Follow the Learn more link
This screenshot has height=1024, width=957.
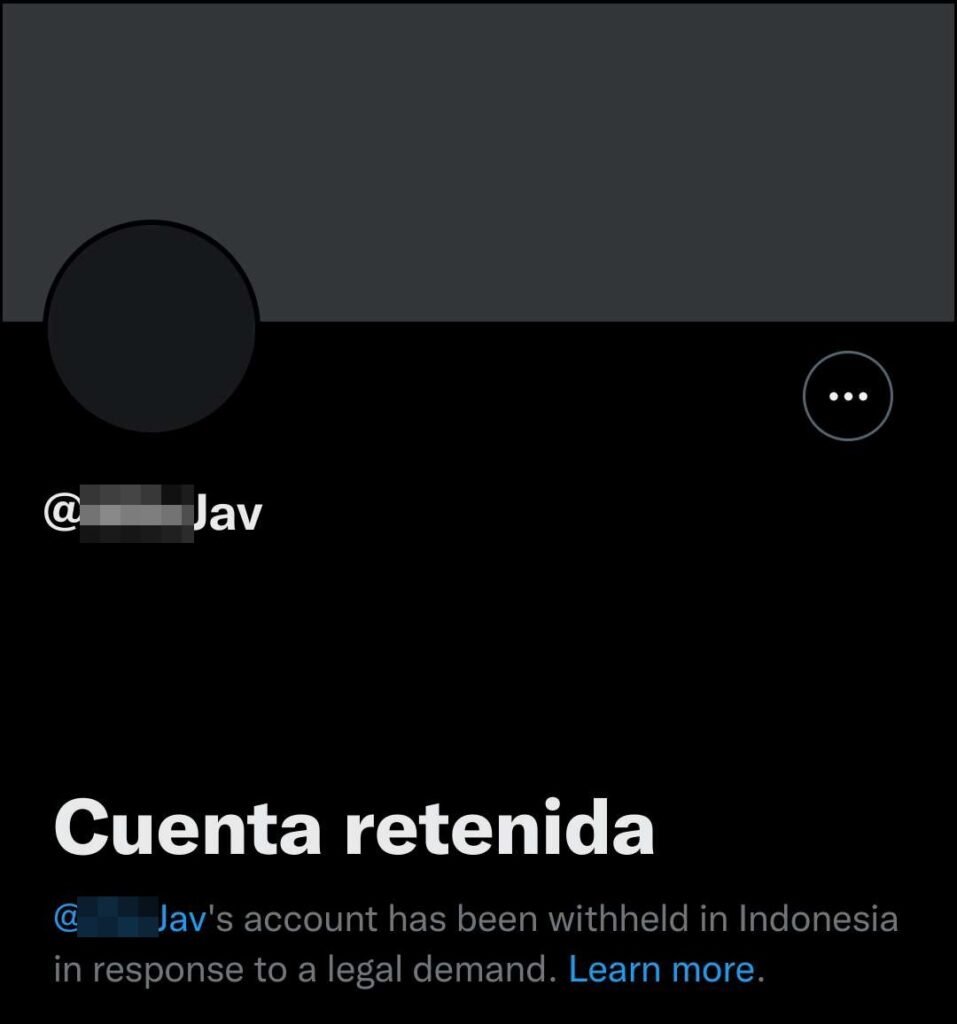(660, 969)
